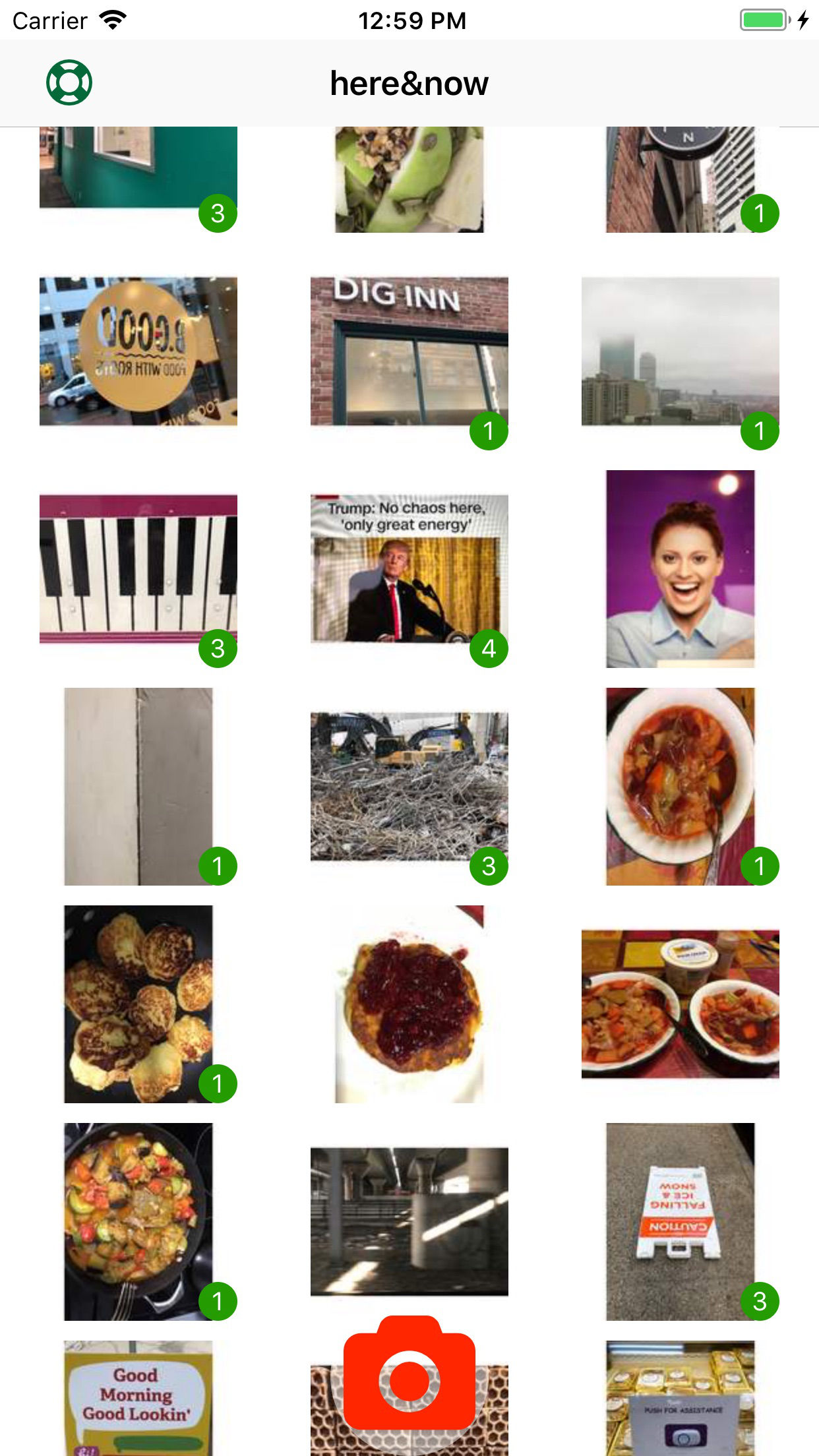Open the single soup bowl photo
Screen dimensions: 819x1456
coord(680,786)
